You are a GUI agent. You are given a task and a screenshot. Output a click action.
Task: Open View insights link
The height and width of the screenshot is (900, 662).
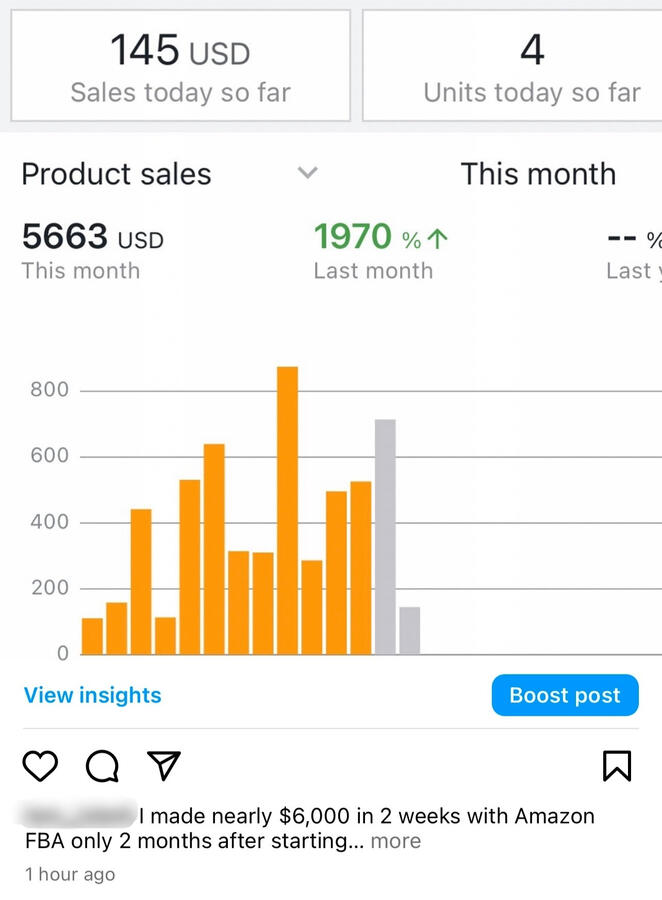pos(92,695)
